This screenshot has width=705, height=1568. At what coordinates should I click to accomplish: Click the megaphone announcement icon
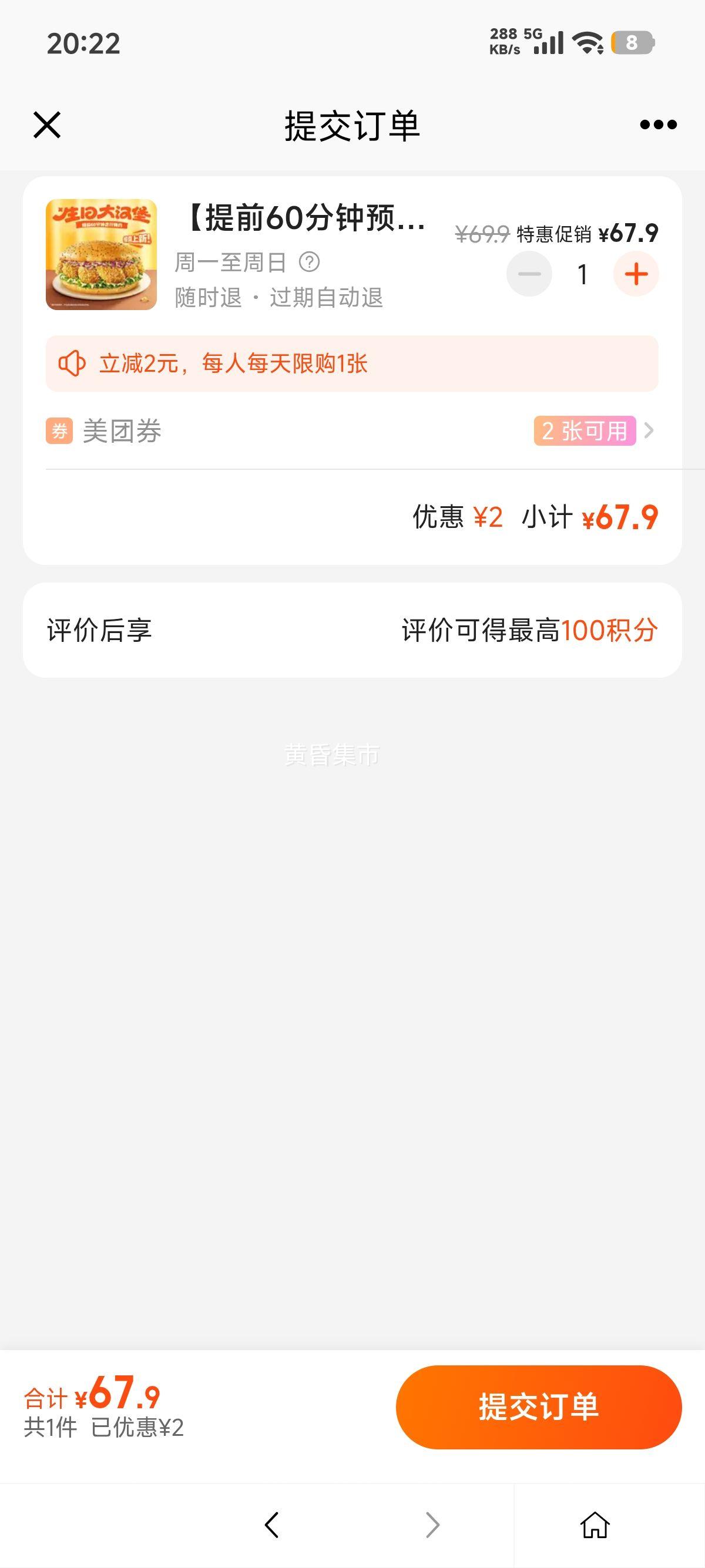[x=72, y=364]
